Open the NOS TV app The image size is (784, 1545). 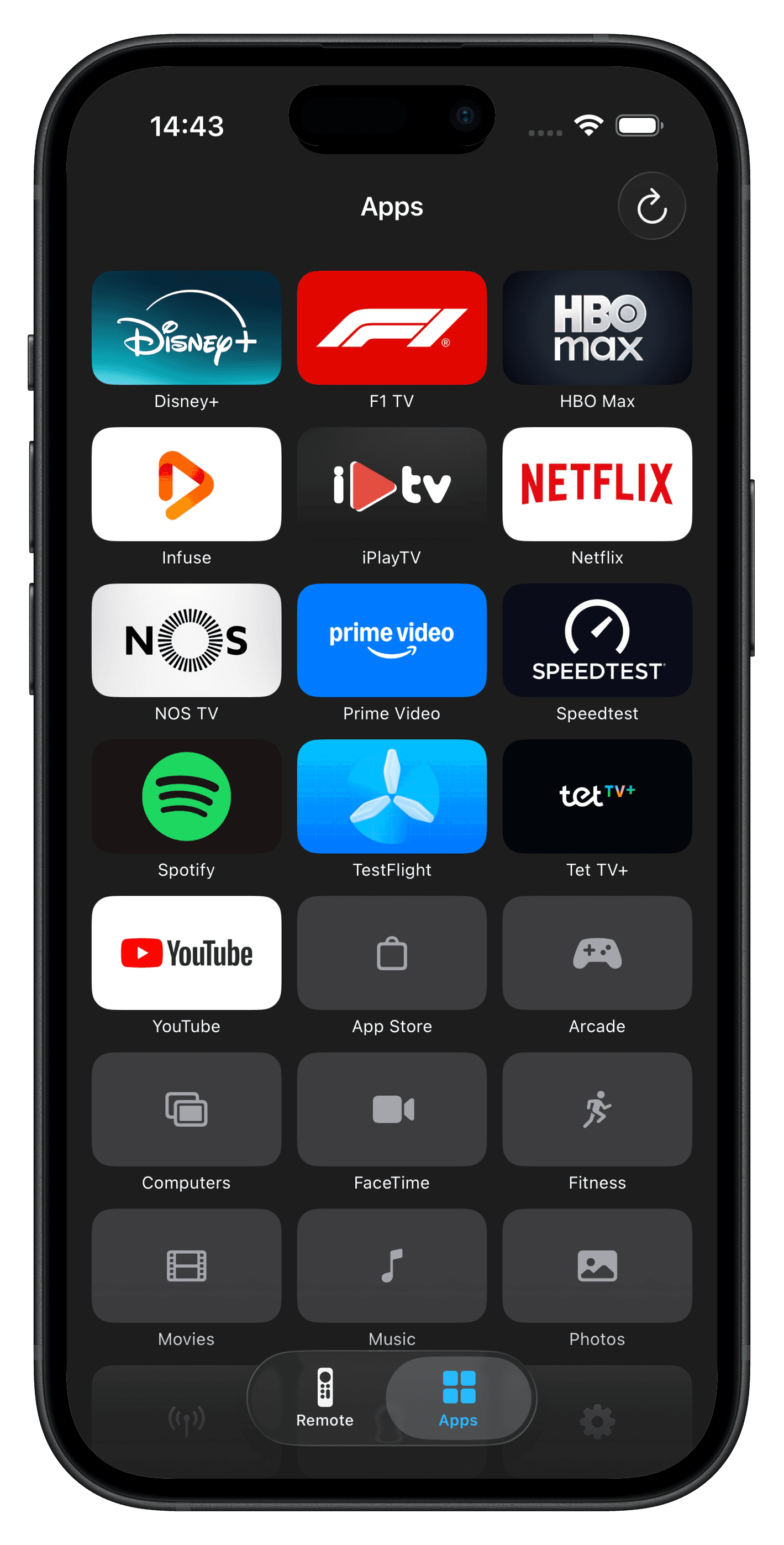(x=187, y=639)
